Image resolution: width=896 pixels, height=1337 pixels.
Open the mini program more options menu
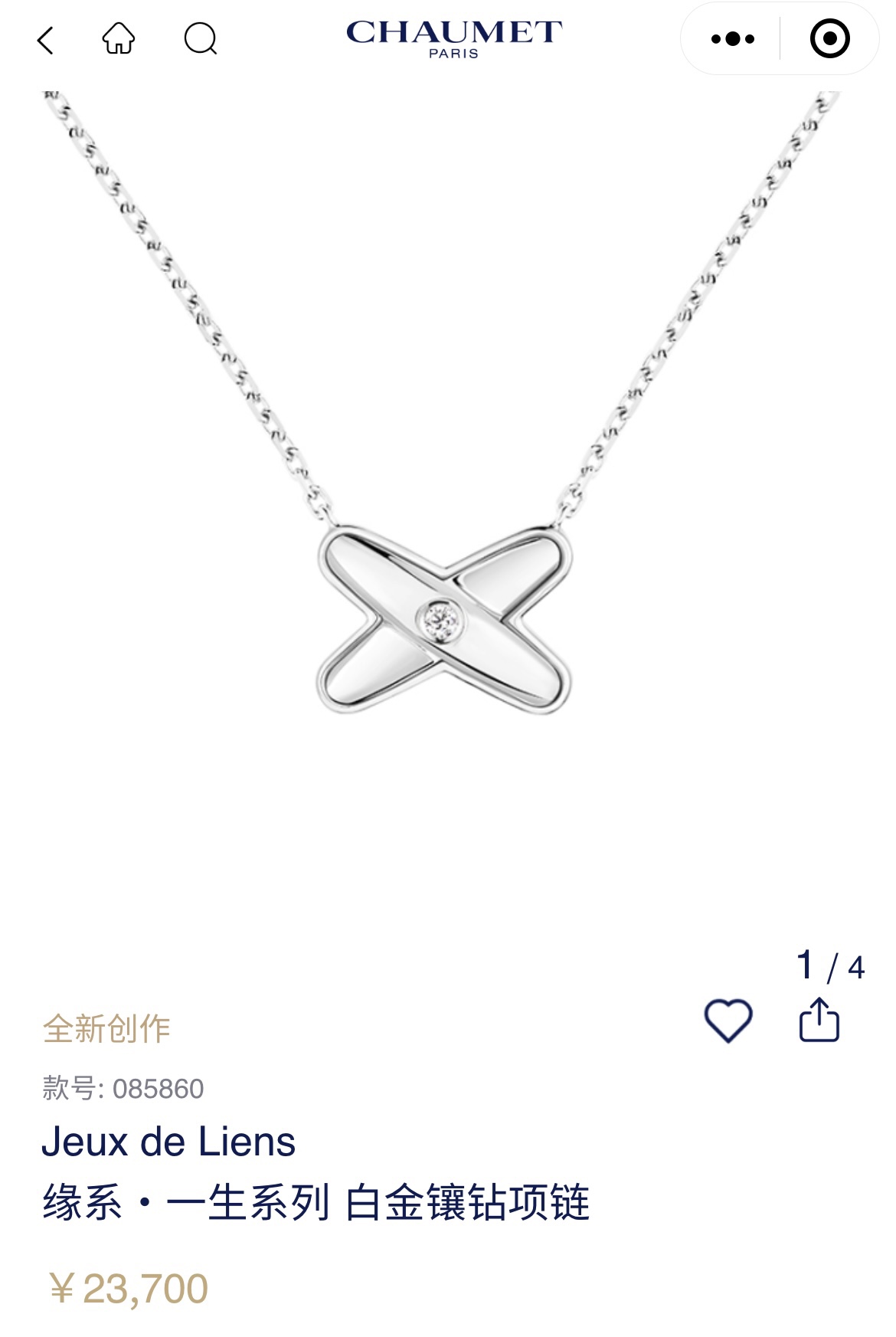pos(732,38)
